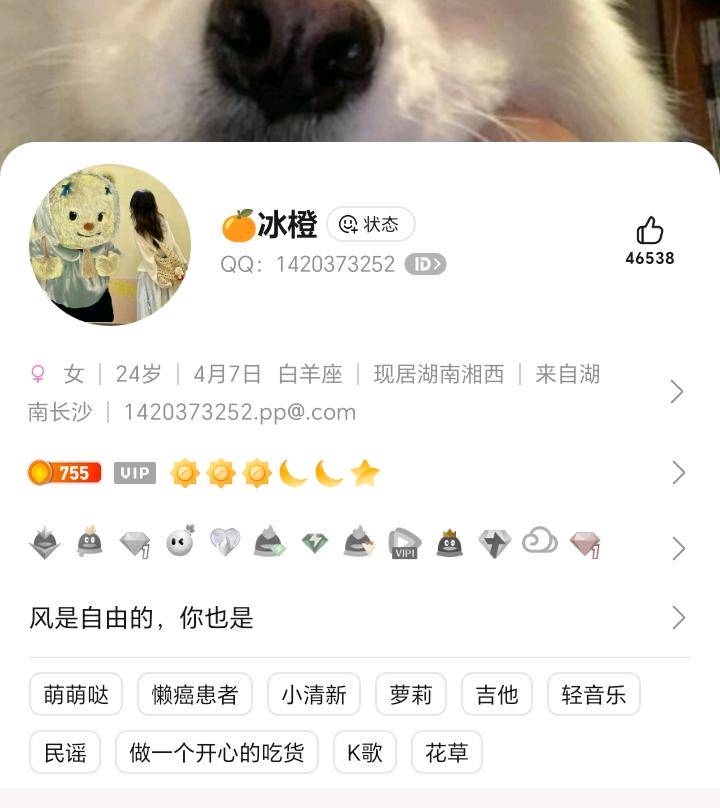Open the level row showing 755 and UIP
Image resolution: width=720 pixels, height=808 pixels.
pyautogui.click(x=677, y=473)
